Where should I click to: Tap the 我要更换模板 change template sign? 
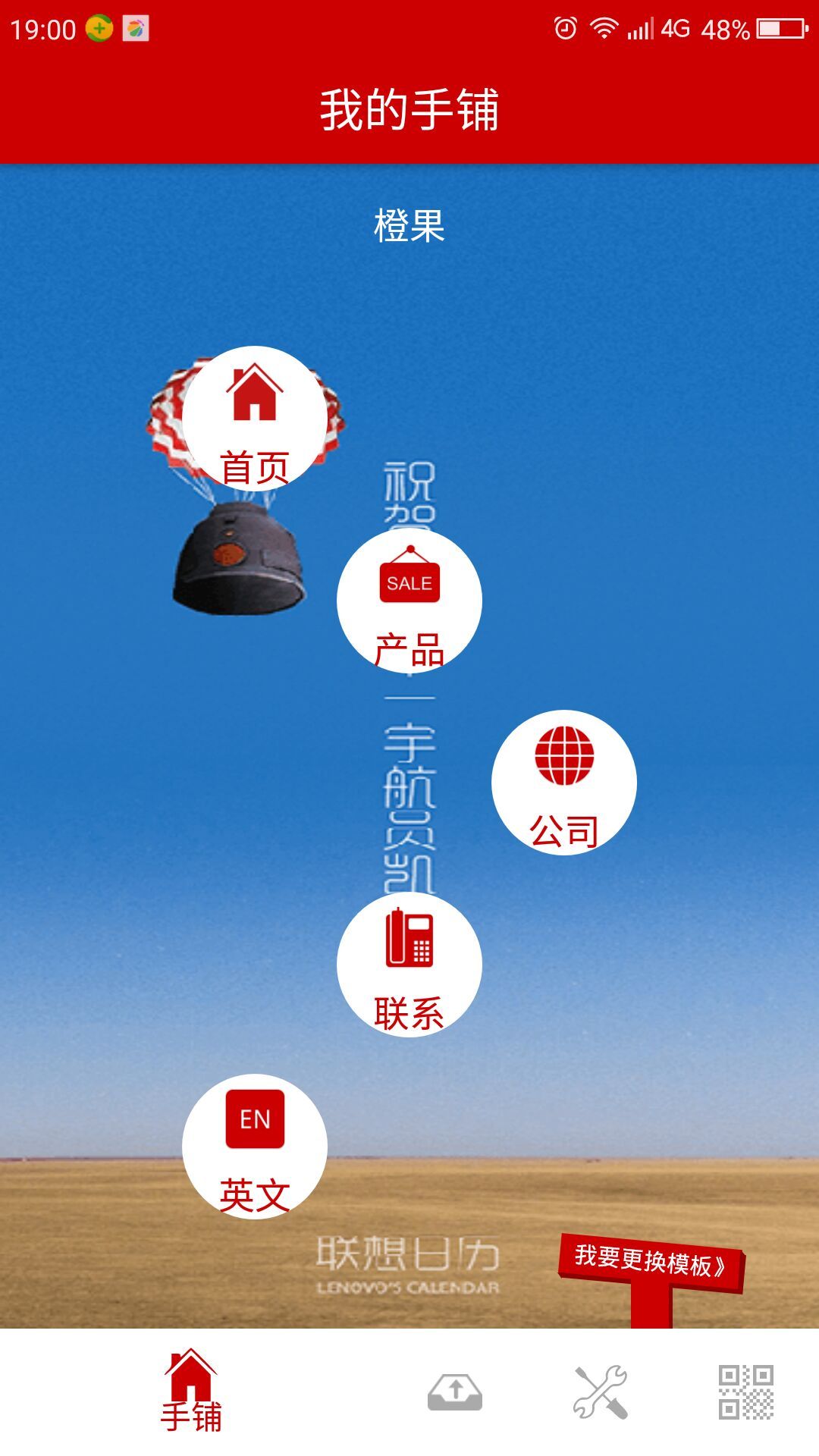click(650, 1263)
